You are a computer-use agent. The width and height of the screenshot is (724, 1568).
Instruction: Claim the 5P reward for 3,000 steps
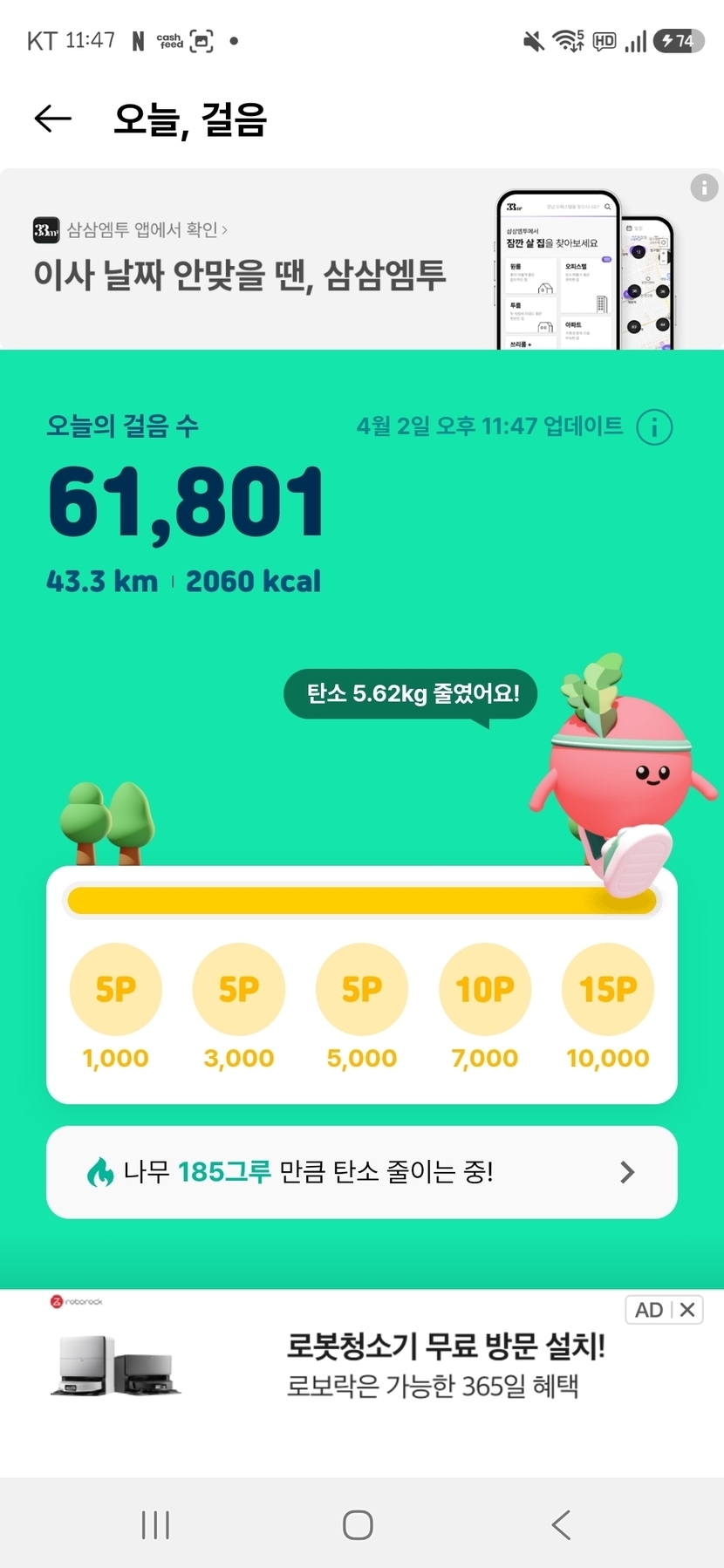coord(239,990)
